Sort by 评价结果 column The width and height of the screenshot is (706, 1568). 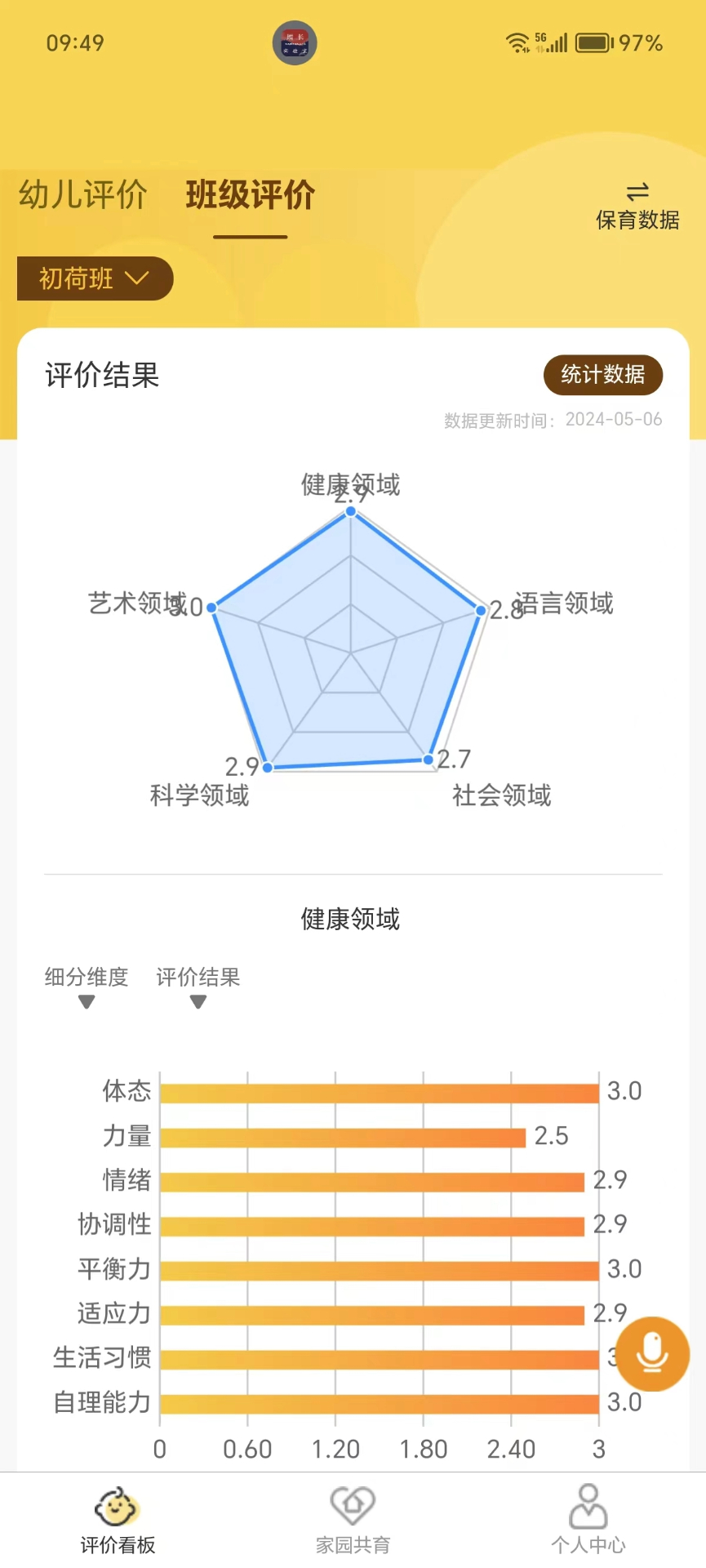coord(198,987)
